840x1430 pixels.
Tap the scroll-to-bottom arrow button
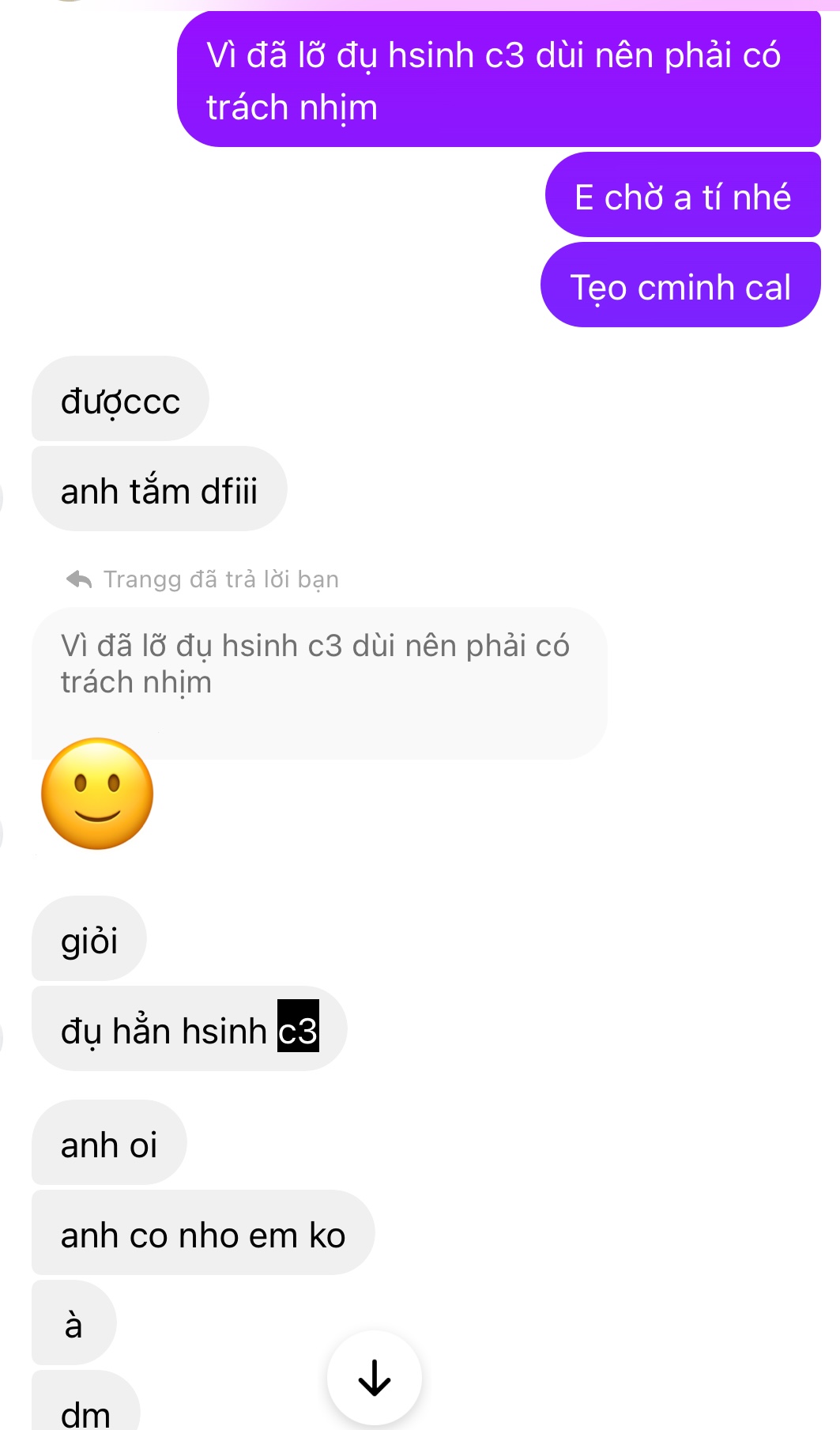tap(374, 1378)
